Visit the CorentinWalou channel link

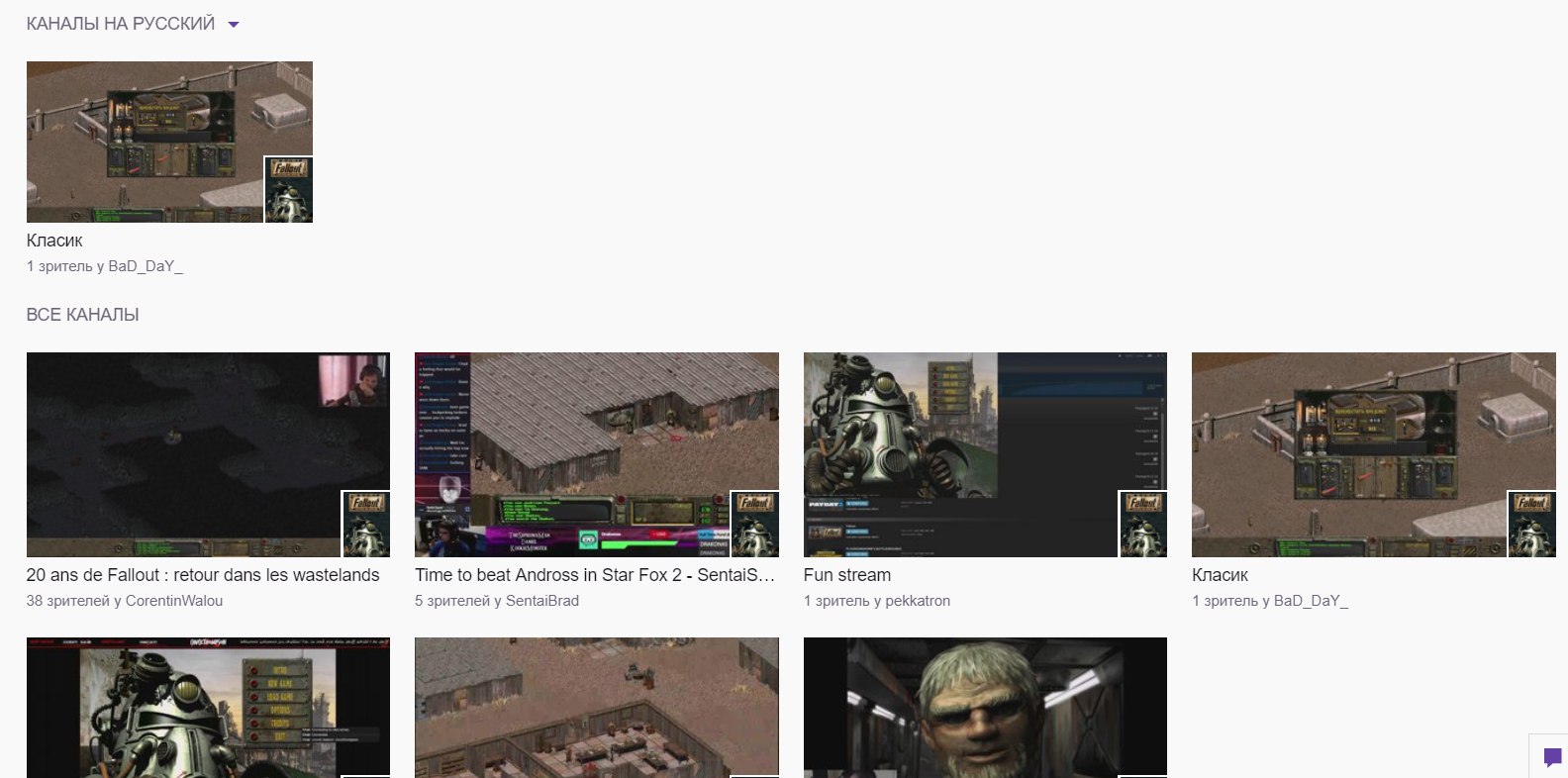tap(174, 601)
